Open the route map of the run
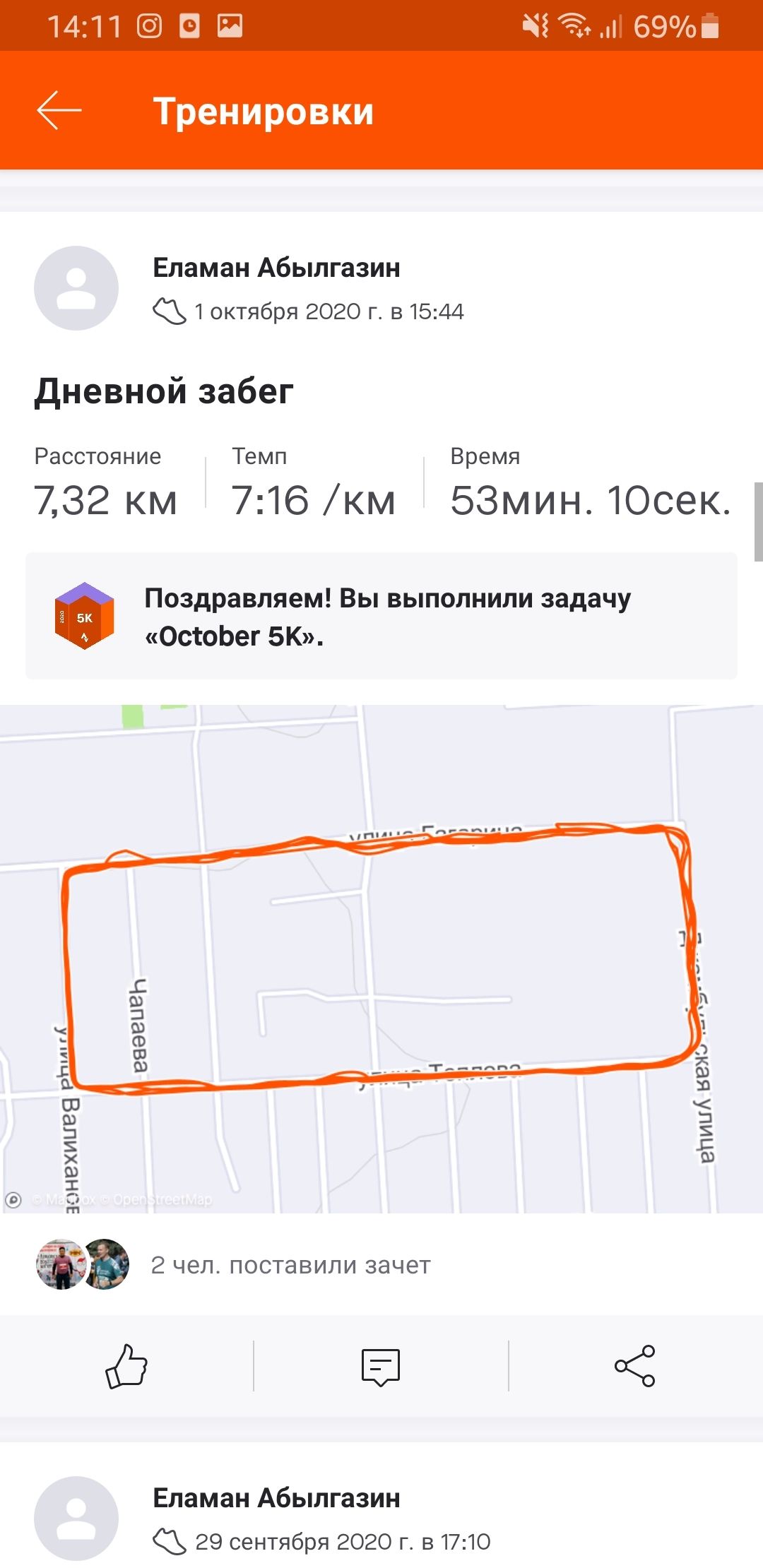763x1568 pixels. click(381, 958)
